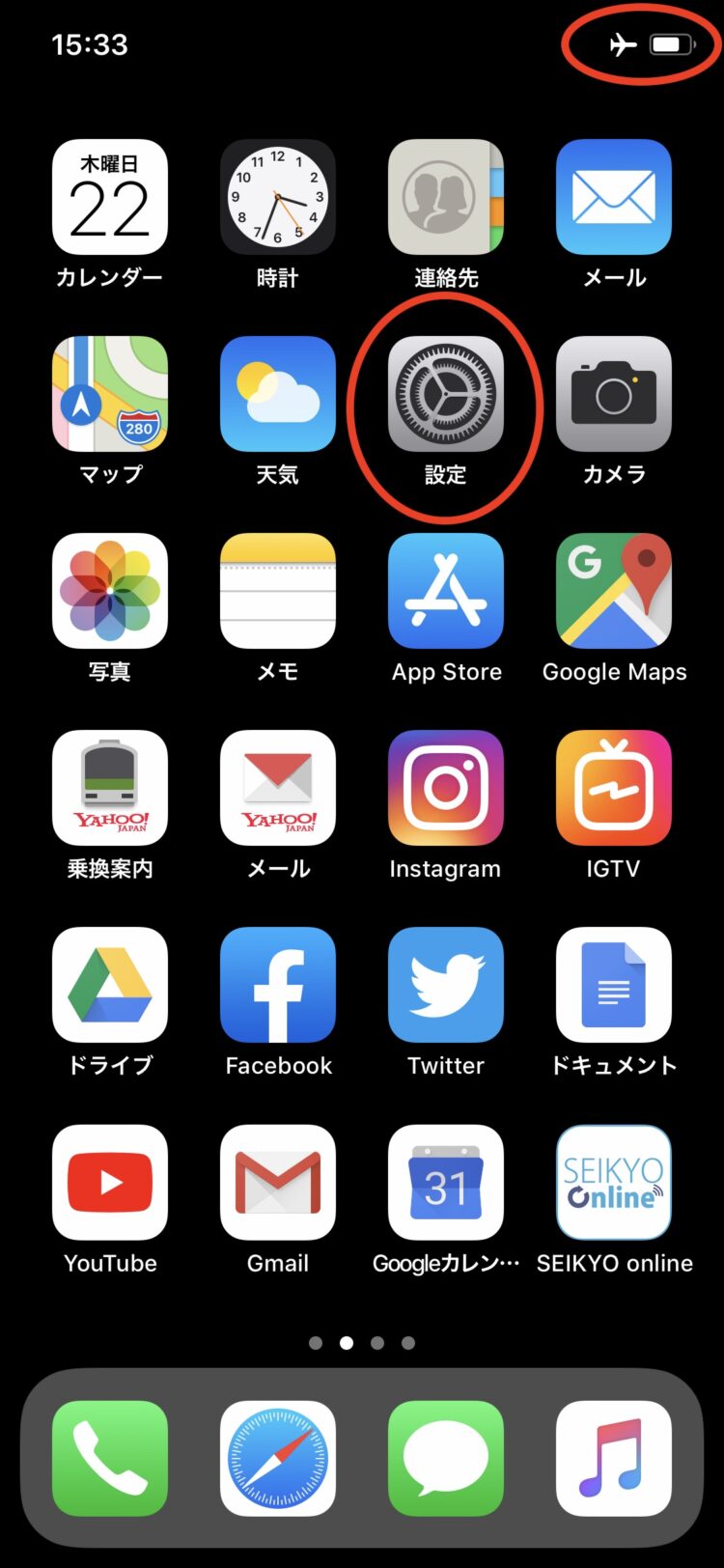Launch the カレンダー calendar app

tap(110, 197)
